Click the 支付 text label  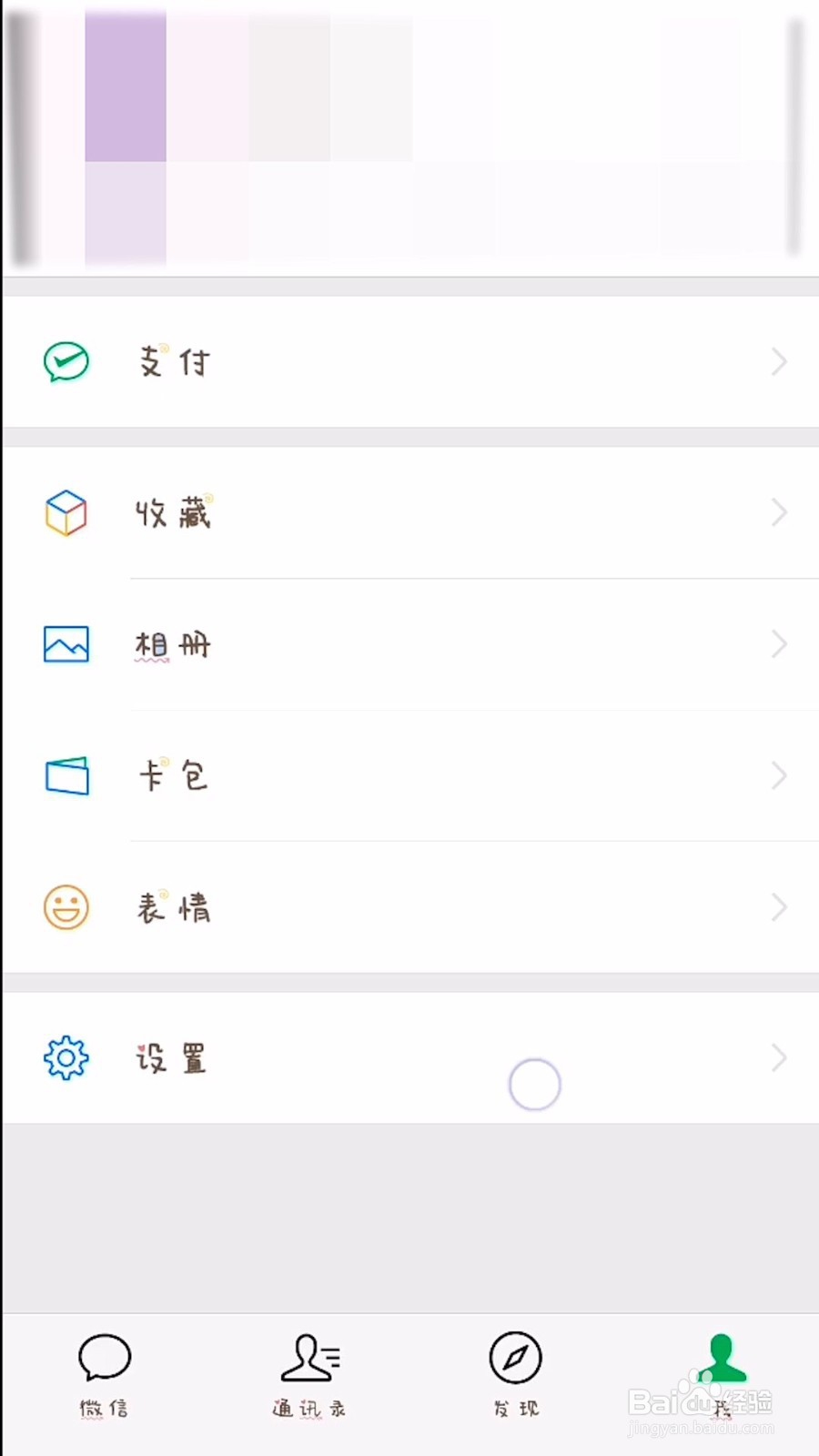(x=175, y=361)
